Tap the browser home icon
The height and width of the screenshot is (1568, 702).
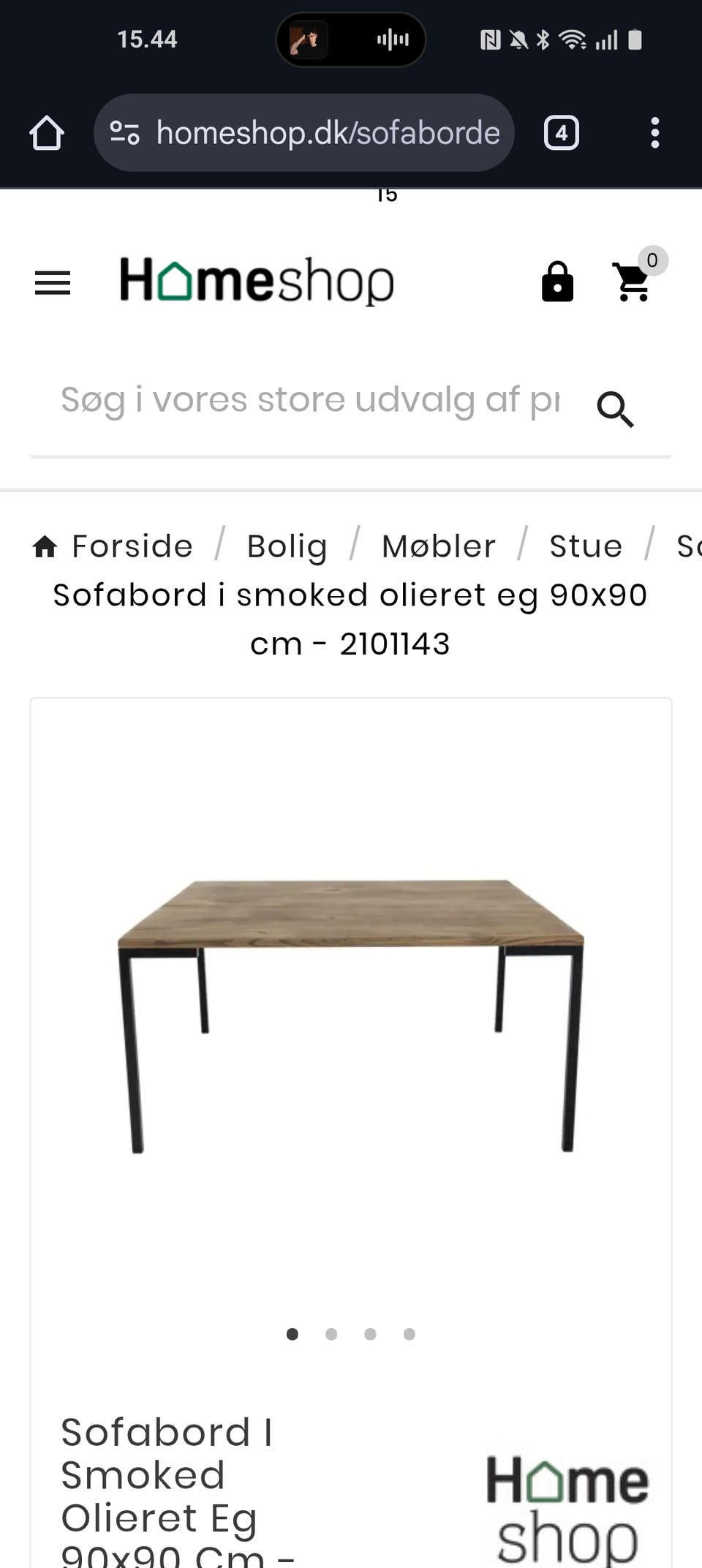coord(45,132)
